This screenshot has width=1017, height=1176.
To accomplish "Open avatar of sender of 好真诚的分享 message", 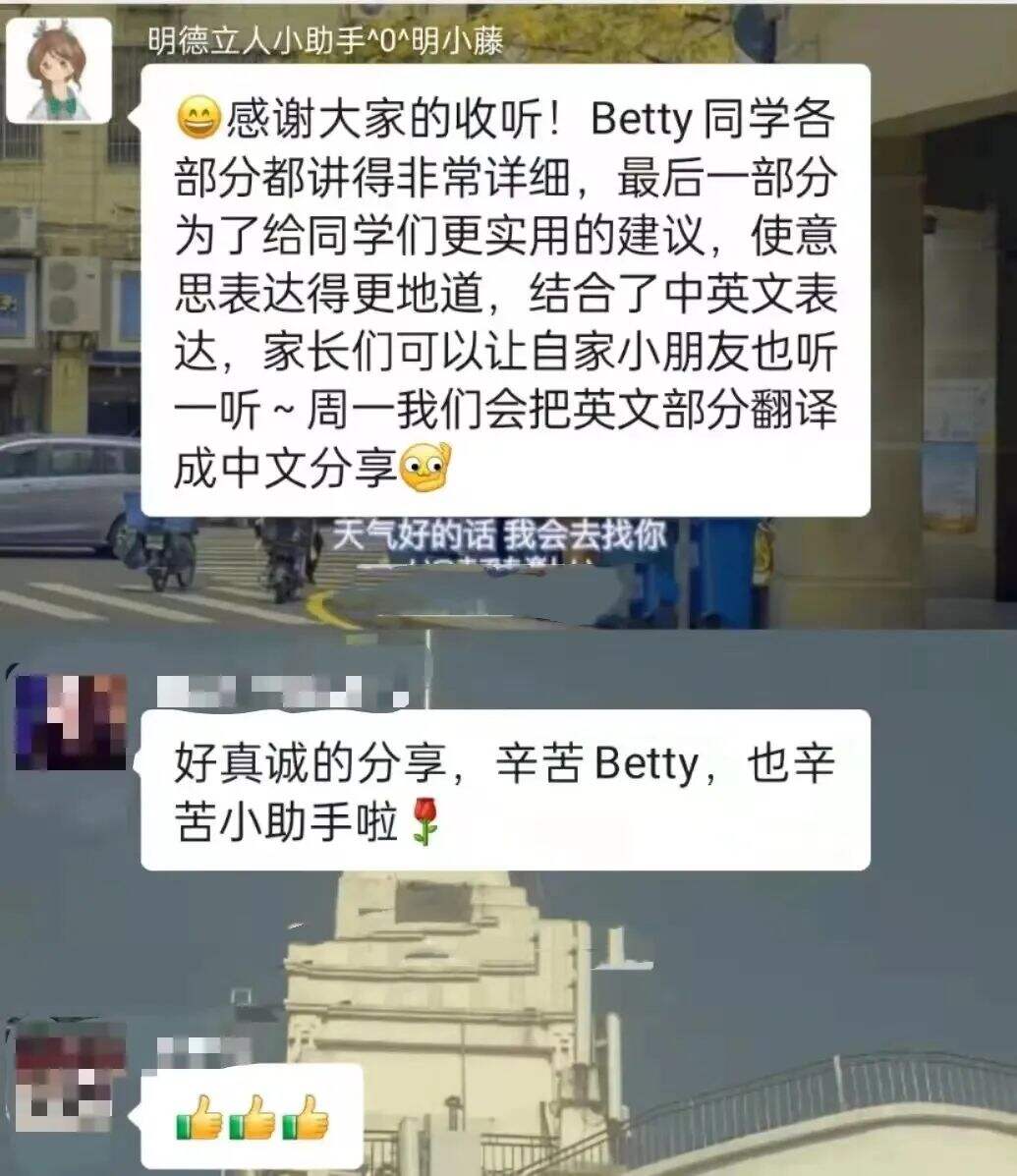I will (71, 722).
